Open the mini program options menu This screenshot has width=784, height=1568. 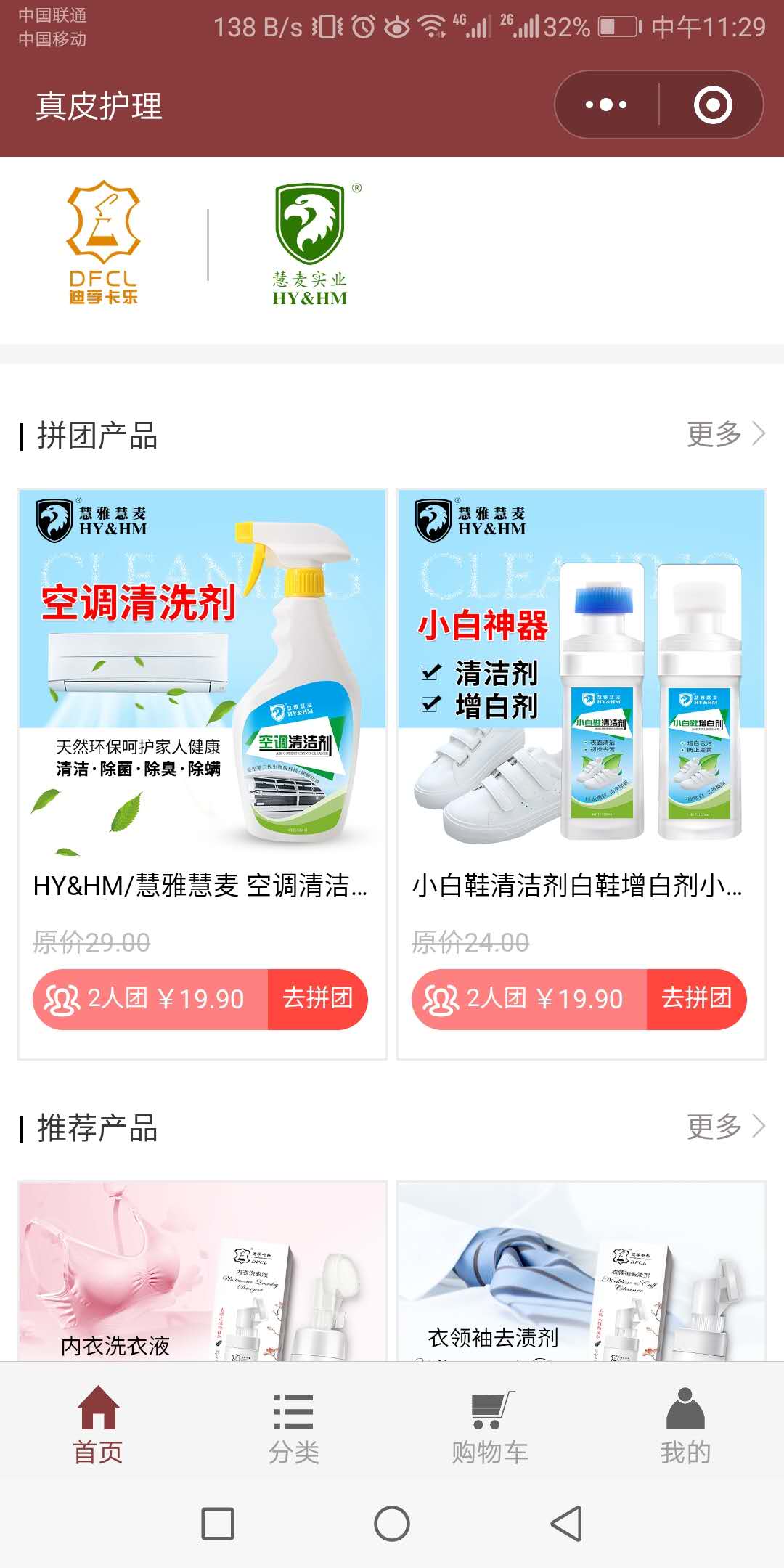[x=606, y=105]
